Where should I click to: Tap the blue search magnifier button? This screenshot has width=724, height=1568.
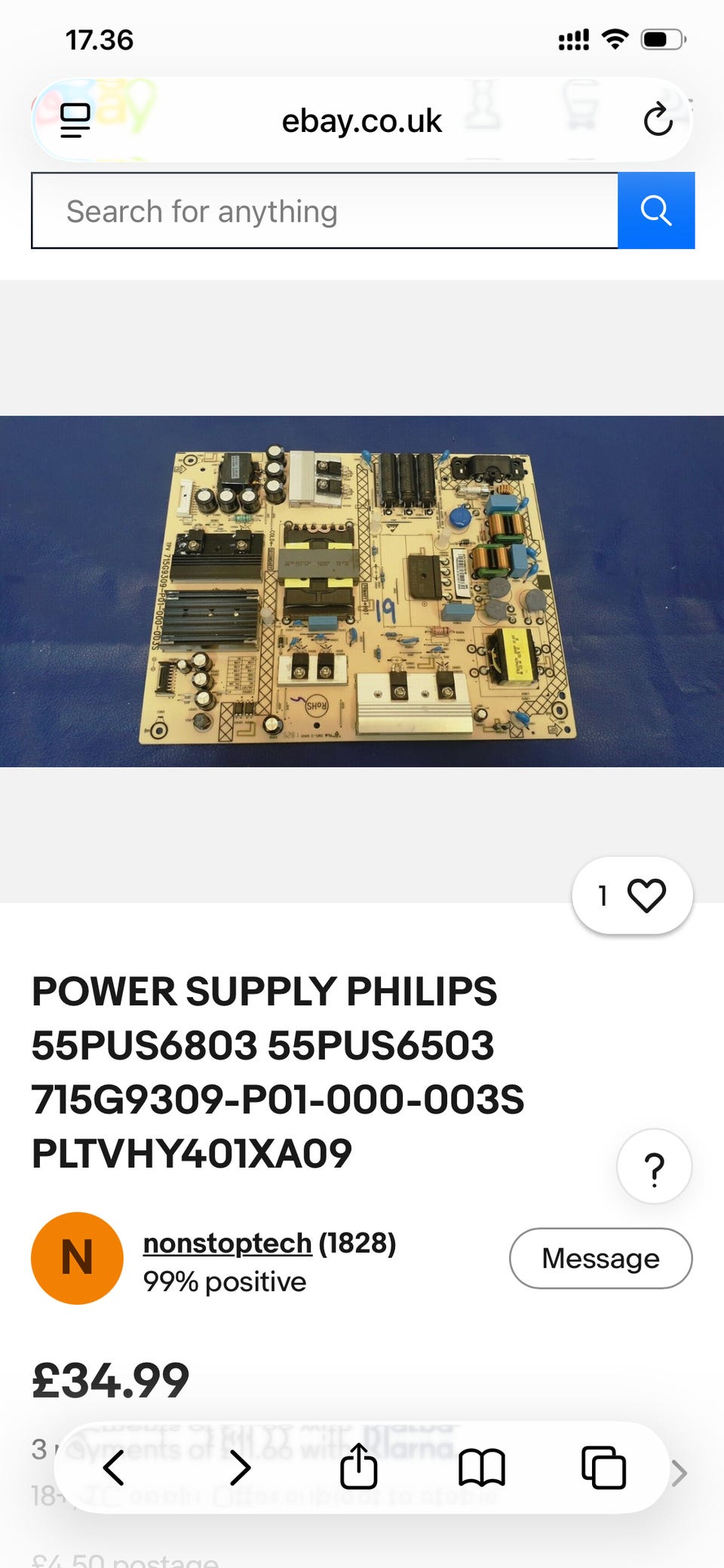656,210
